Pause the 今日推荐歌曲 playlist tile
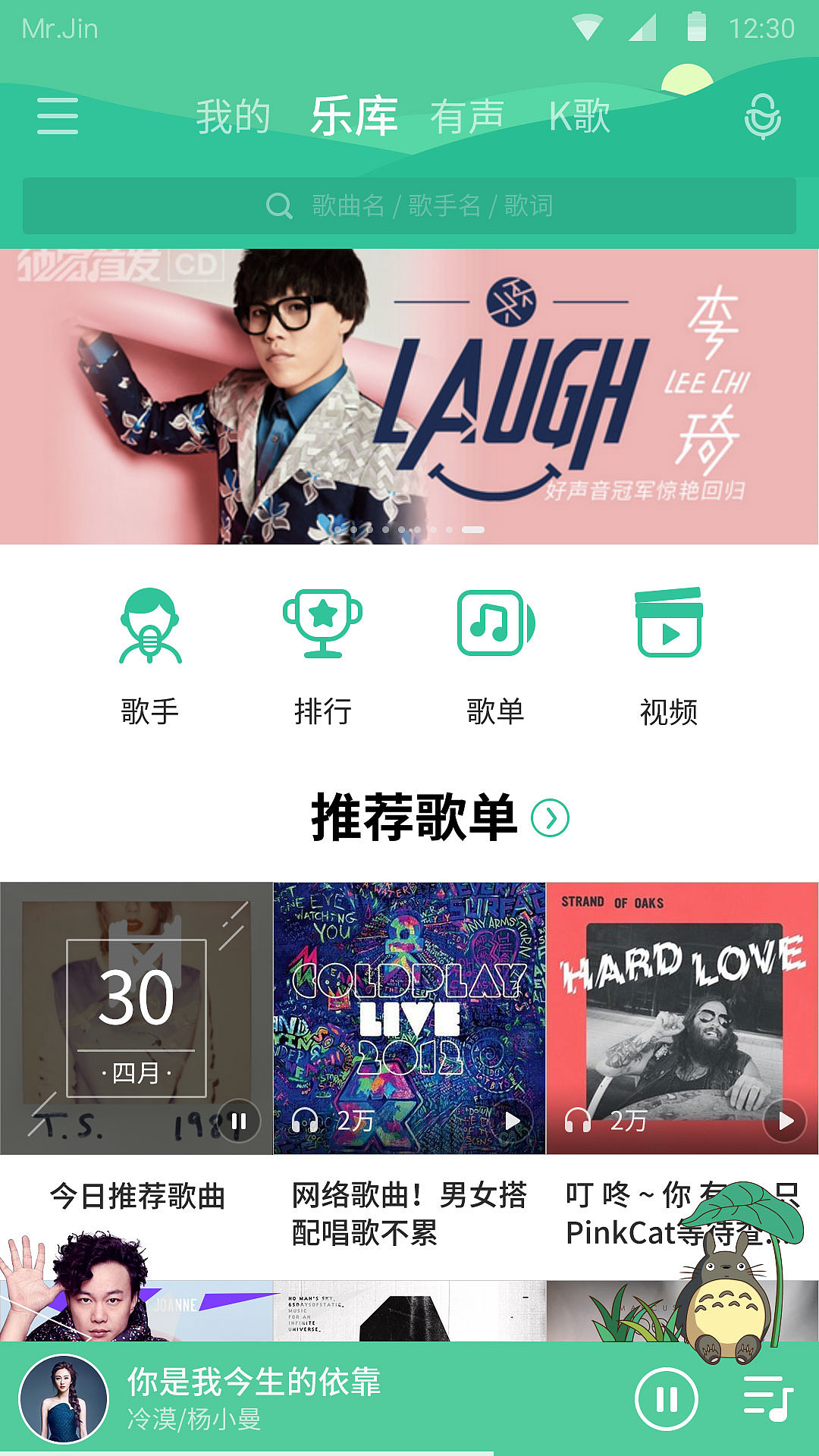819x1456 pixels. click(x=239, y=1121)
